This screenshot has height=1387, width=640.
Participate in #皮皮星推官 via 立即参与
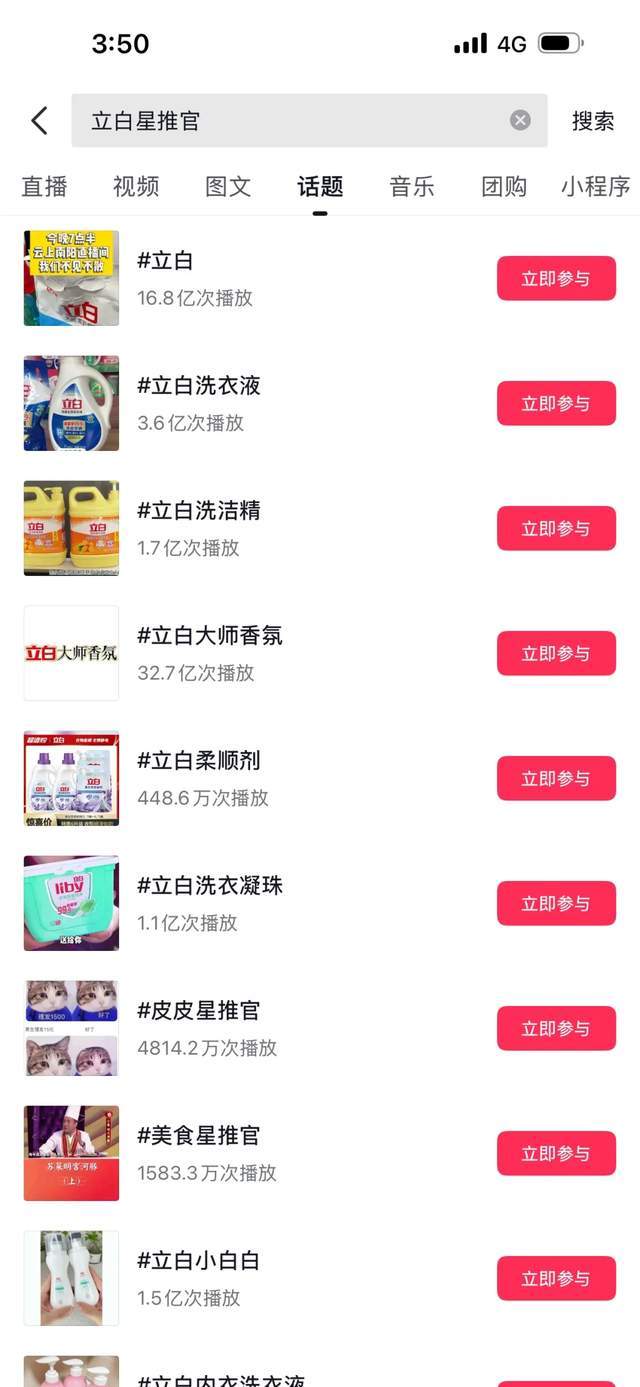click(556, 1028)
